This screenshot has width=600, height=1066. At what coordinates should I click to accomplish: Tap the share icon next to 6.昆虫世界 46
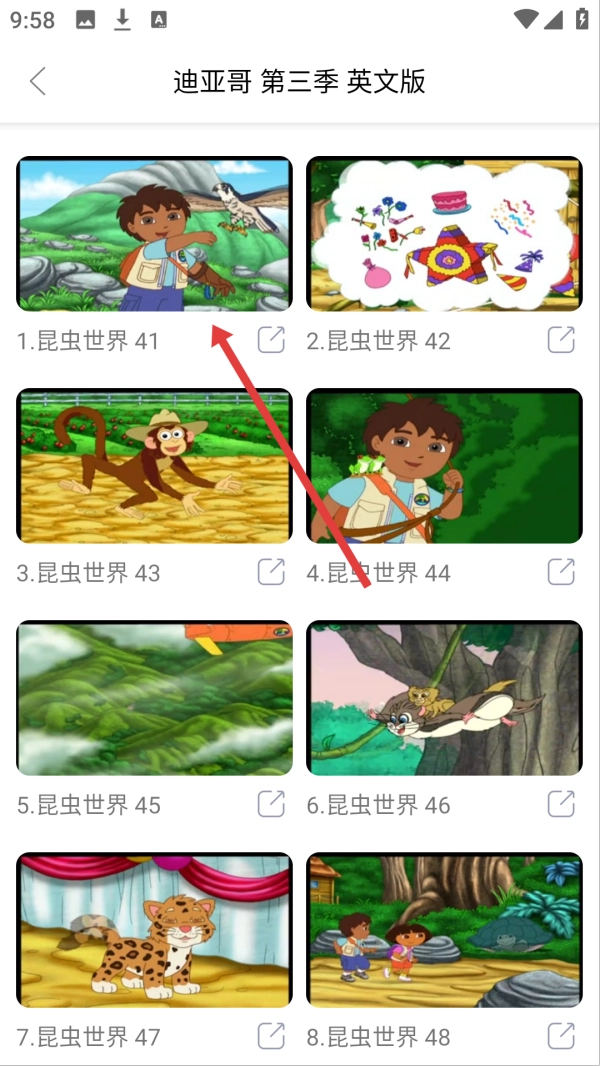561,804
